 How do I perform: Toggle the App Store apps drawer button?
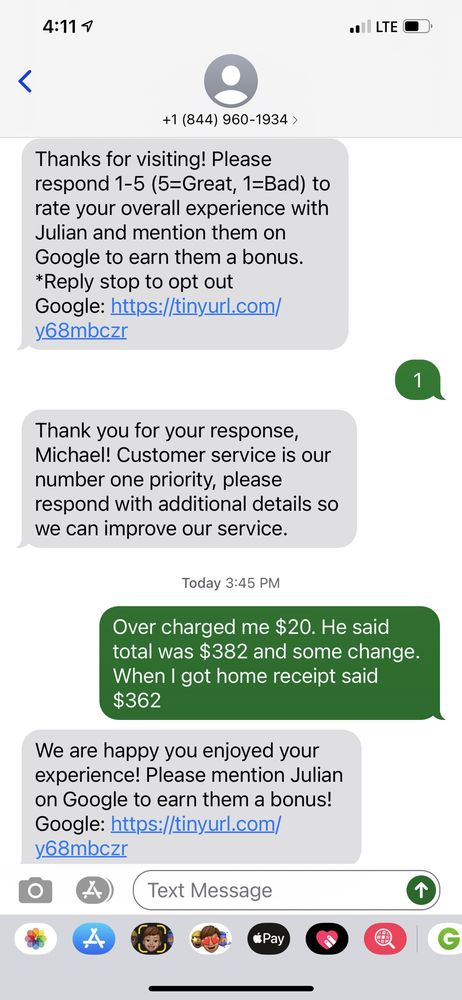pos(94,890)
